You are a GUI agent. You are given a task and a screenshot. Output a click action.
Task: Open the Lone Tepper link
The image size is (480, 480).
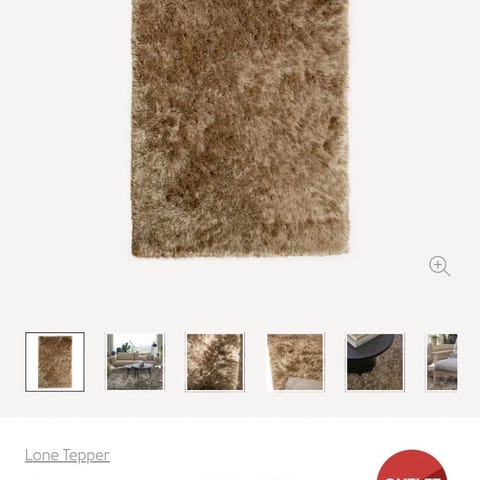(x=67, y=455)
